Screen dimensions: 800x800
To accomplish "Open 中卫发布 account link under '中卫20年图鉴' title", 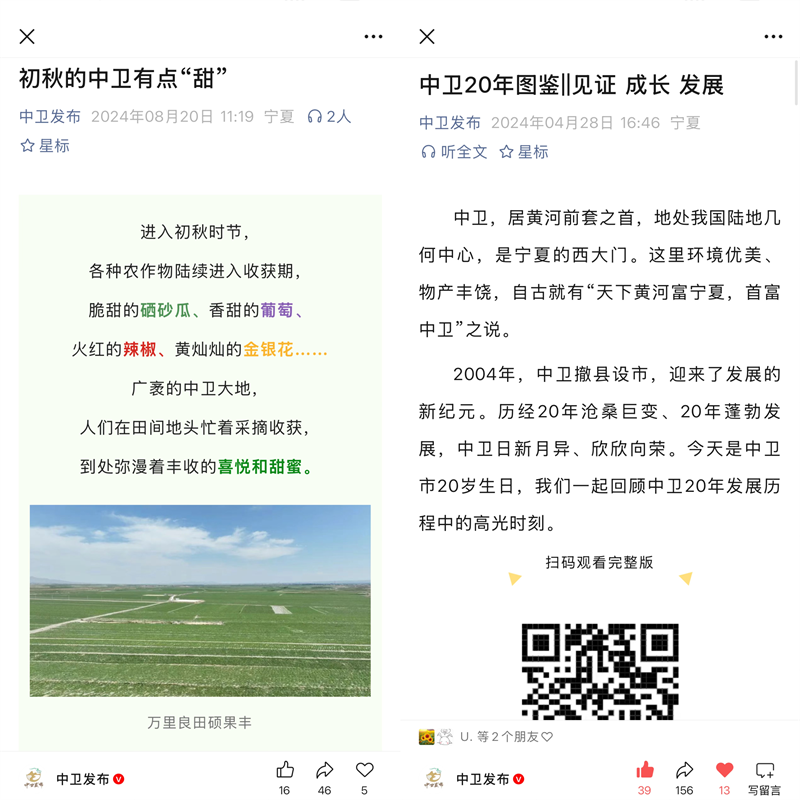I will [450, 123].
